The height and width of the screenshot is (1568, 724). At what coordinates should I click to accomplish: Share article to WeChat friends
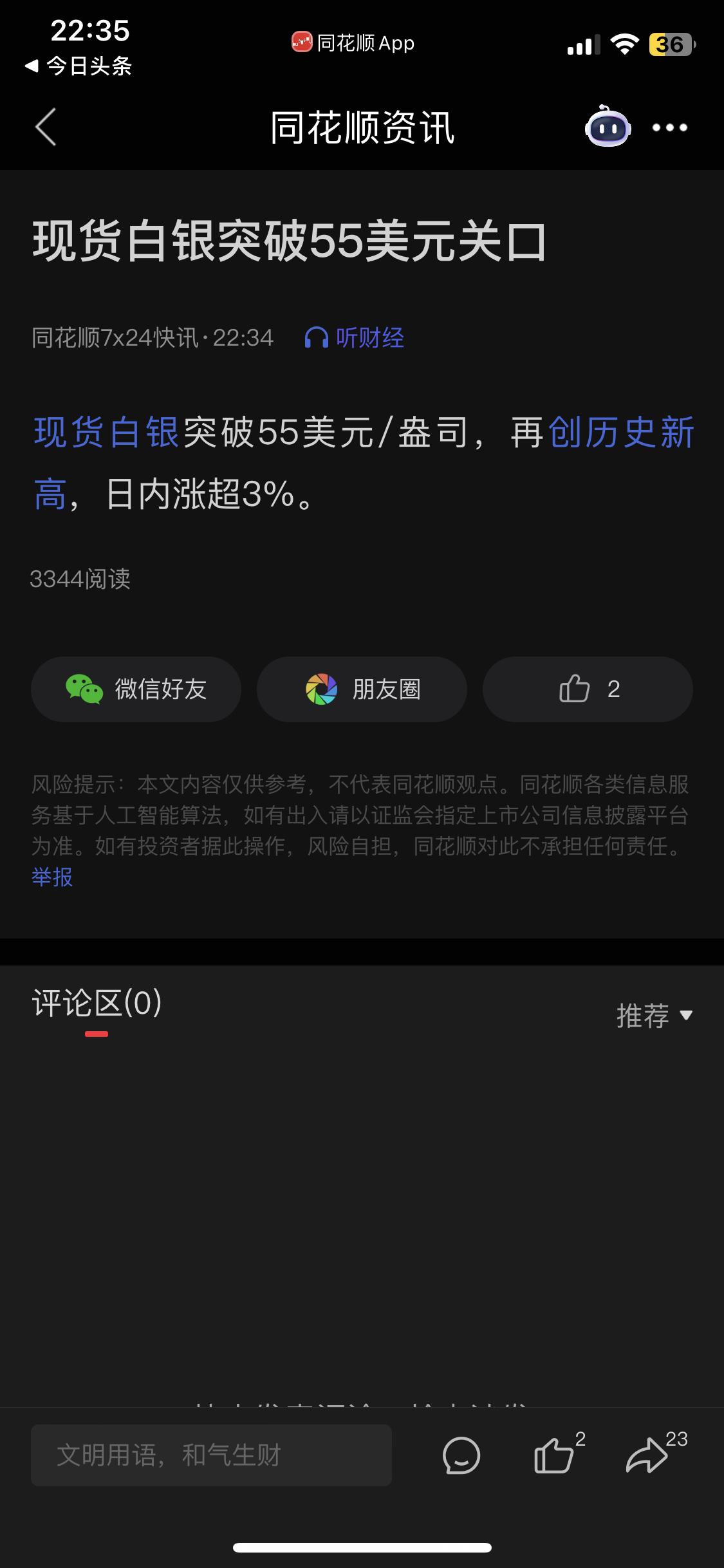136,689
